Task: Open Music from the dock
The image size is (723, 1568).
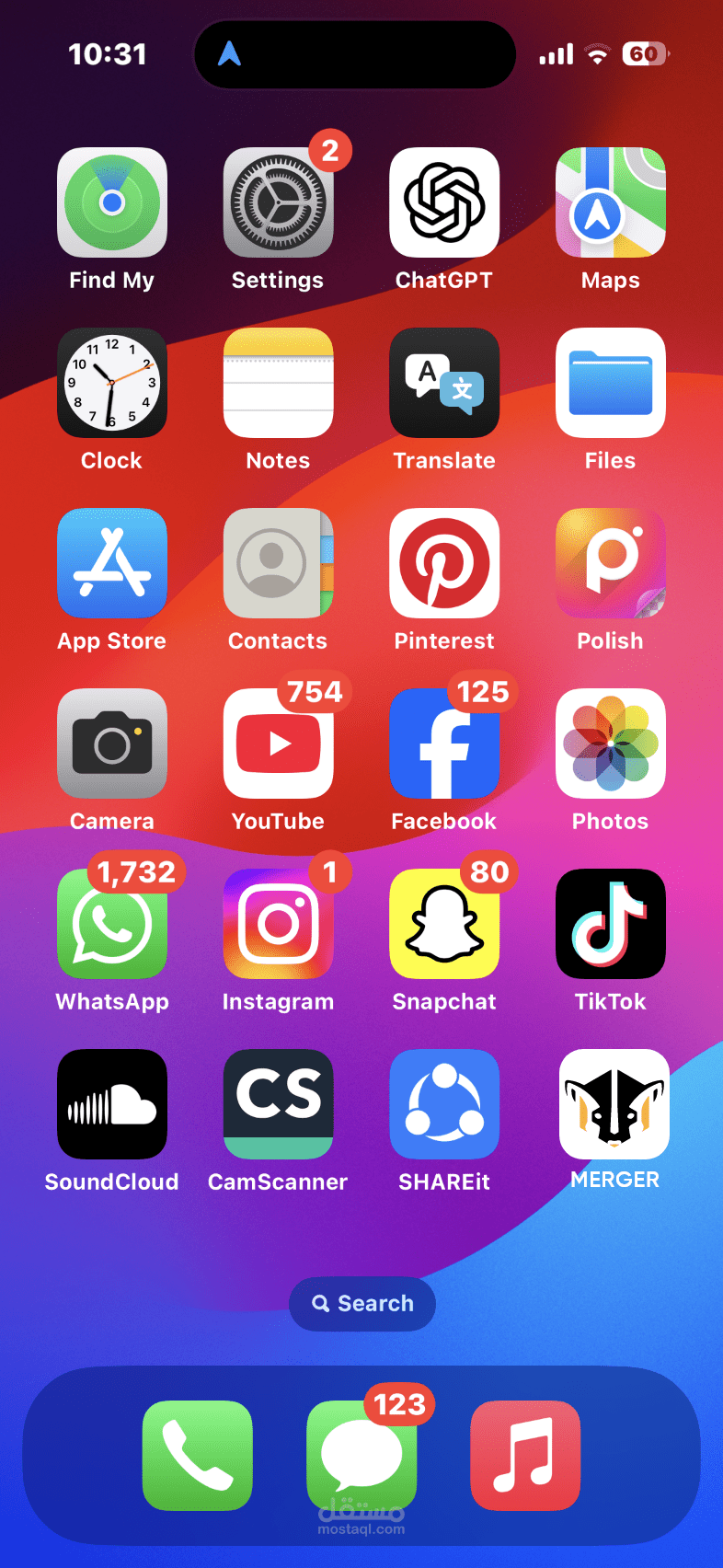Action: (525, 1457)
